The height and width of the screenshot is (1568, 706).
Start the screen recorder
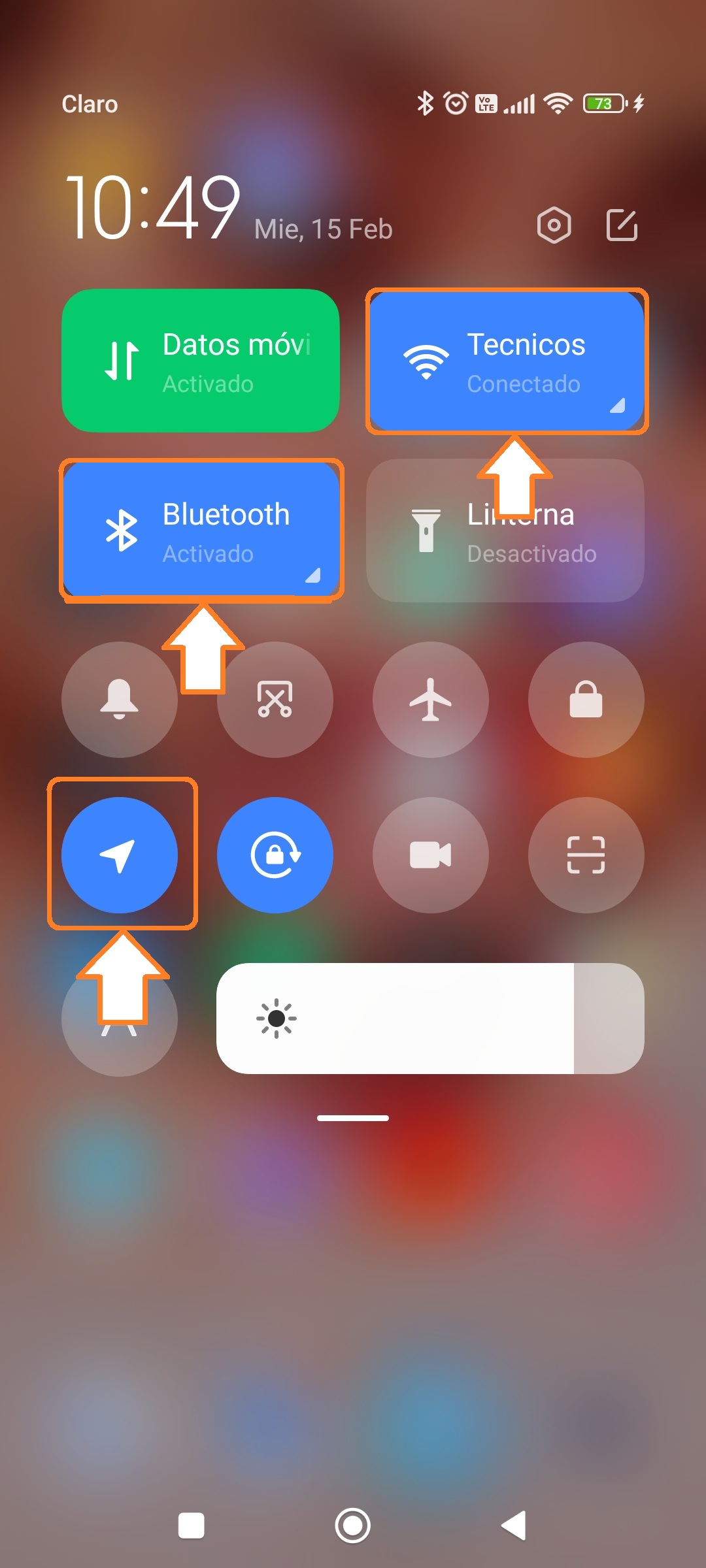430,855
